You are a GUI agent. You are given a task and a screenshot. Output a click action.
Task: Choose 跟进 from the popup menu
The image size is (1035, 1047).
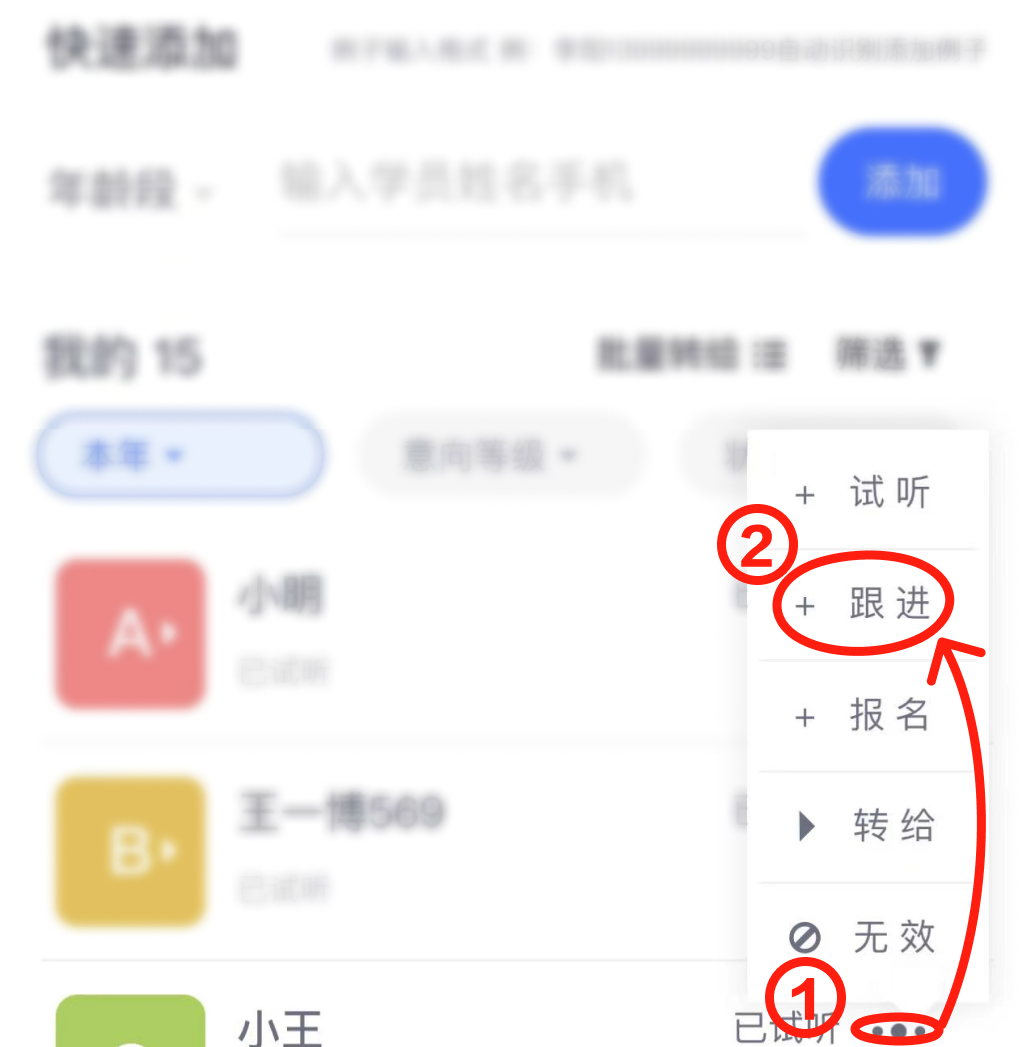click(x=866, y=605)
